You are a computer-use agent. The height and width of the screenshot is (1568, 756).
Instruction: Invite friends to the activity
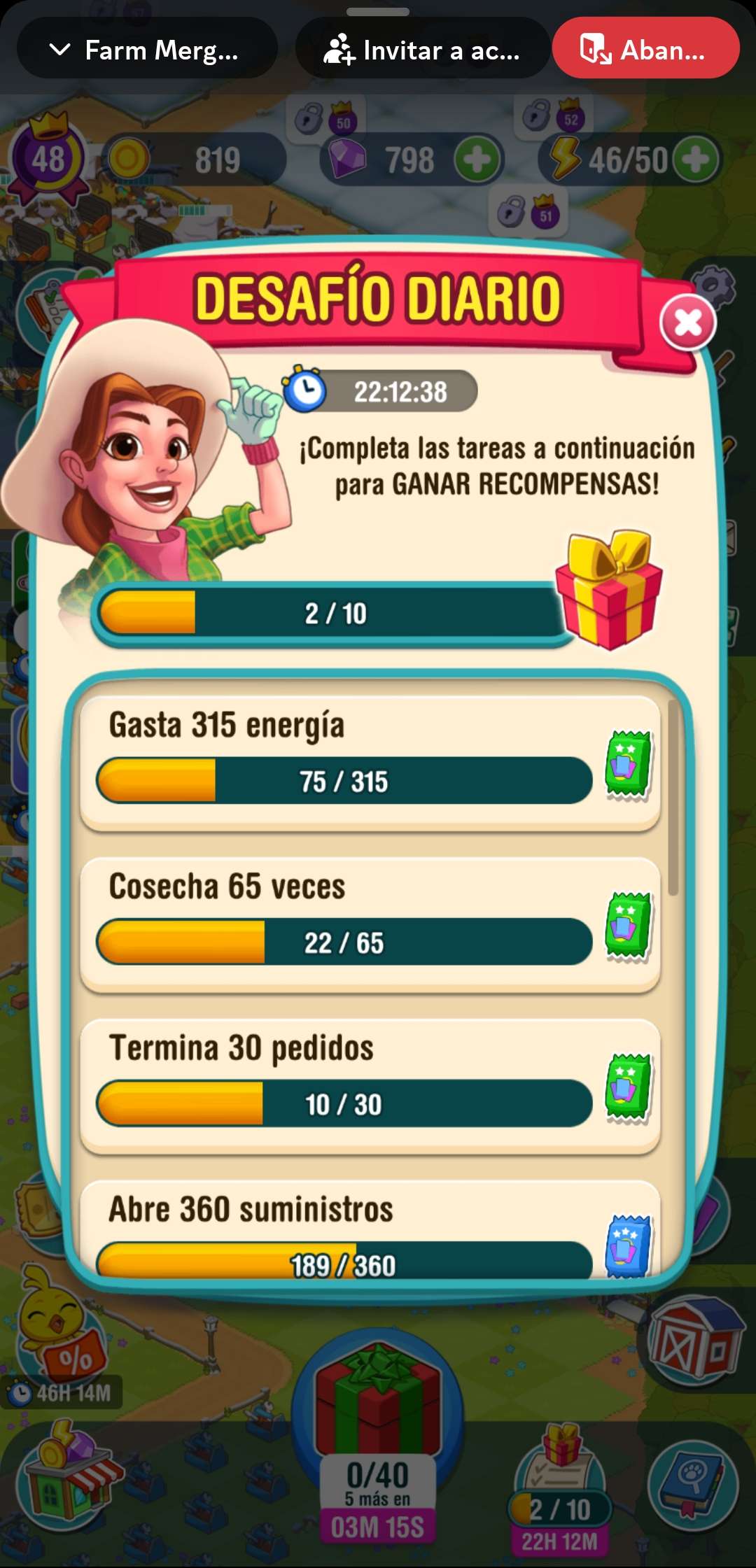coord(422,50)
